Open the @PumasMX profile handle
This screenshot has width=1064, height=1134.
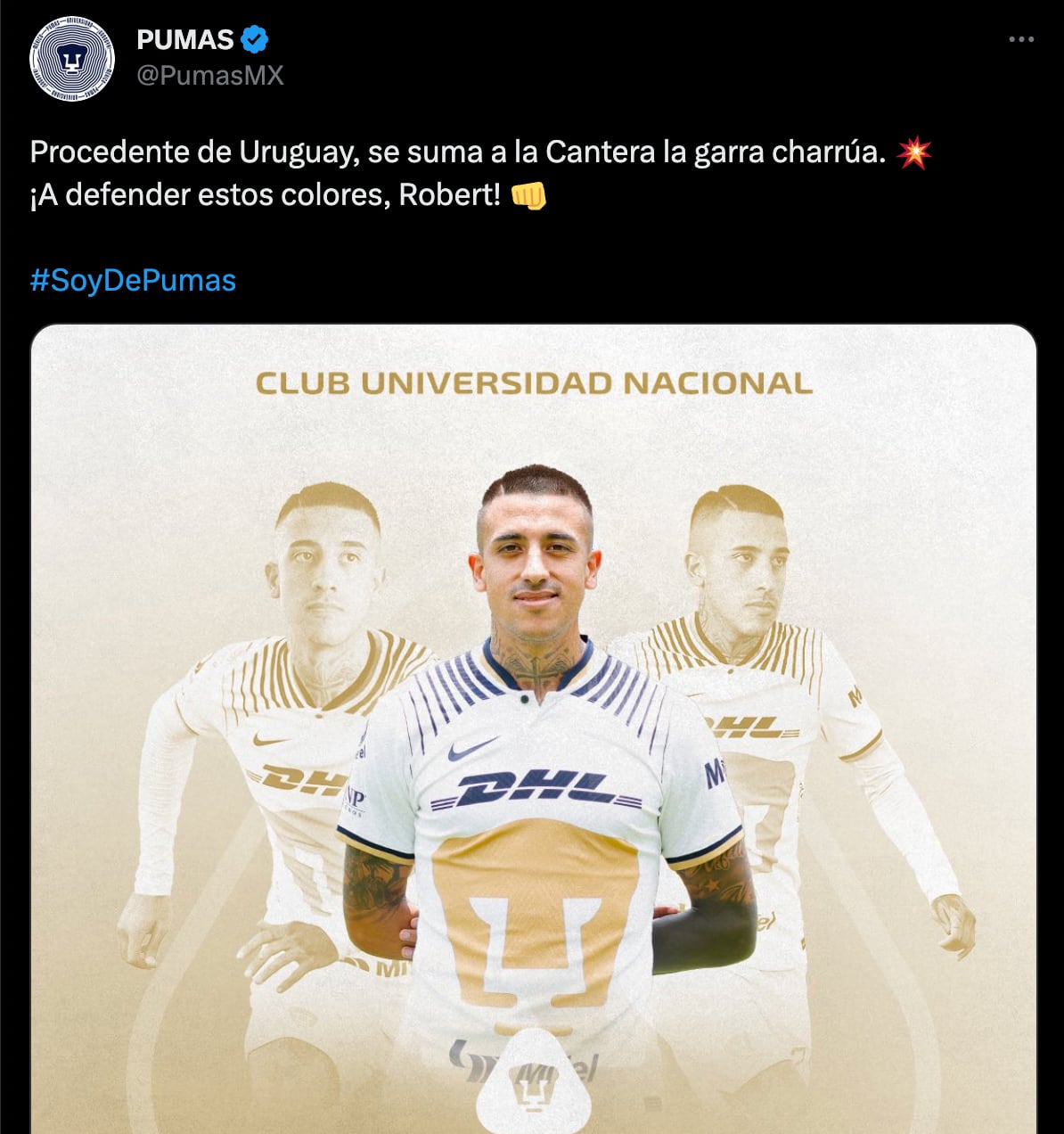[209, 76]
